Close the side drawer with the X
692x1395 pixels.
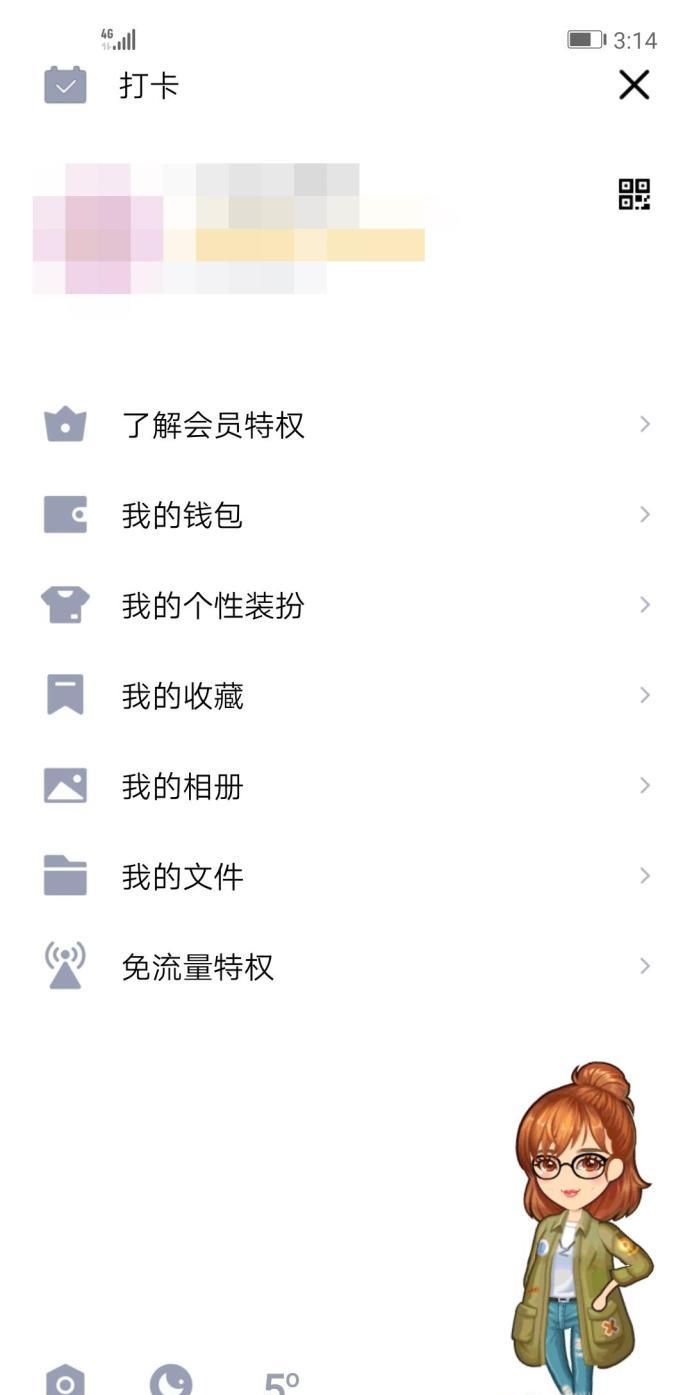point(634,85)
